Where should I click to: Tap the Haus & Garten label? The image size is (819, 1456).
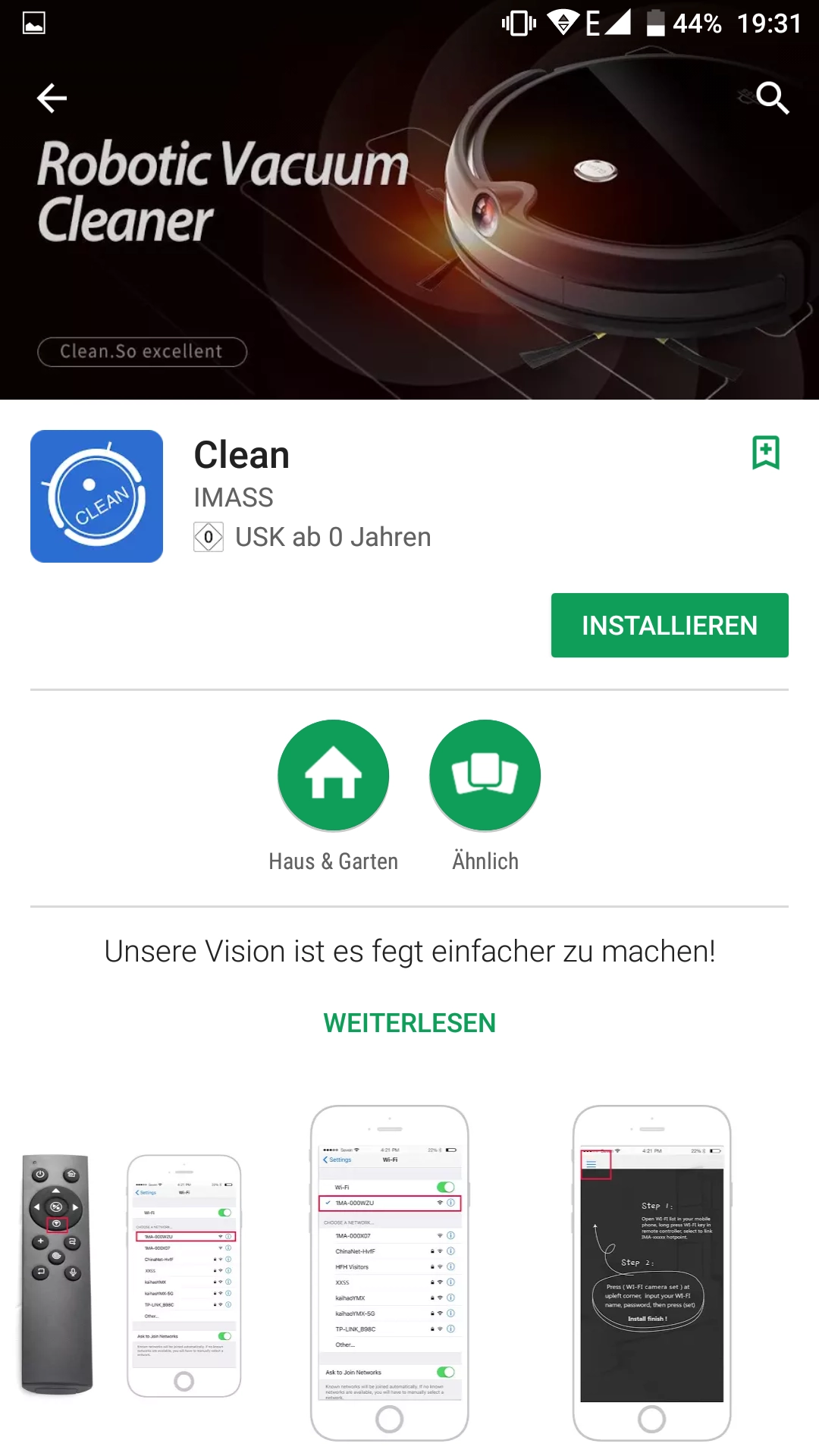click(334, 861)
